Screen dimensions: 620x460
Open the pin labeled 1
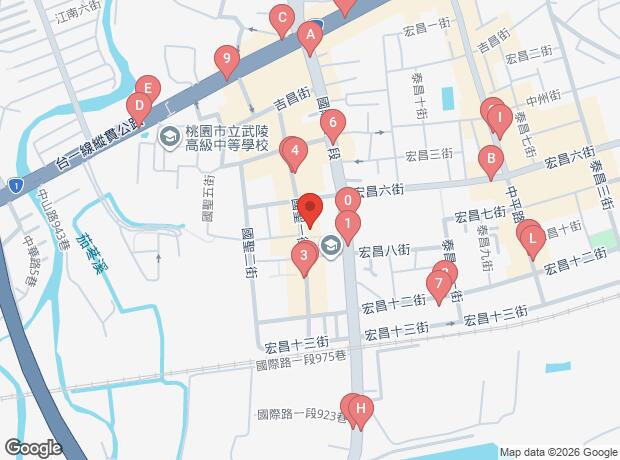pyautogui.click(x=346, y=225)
